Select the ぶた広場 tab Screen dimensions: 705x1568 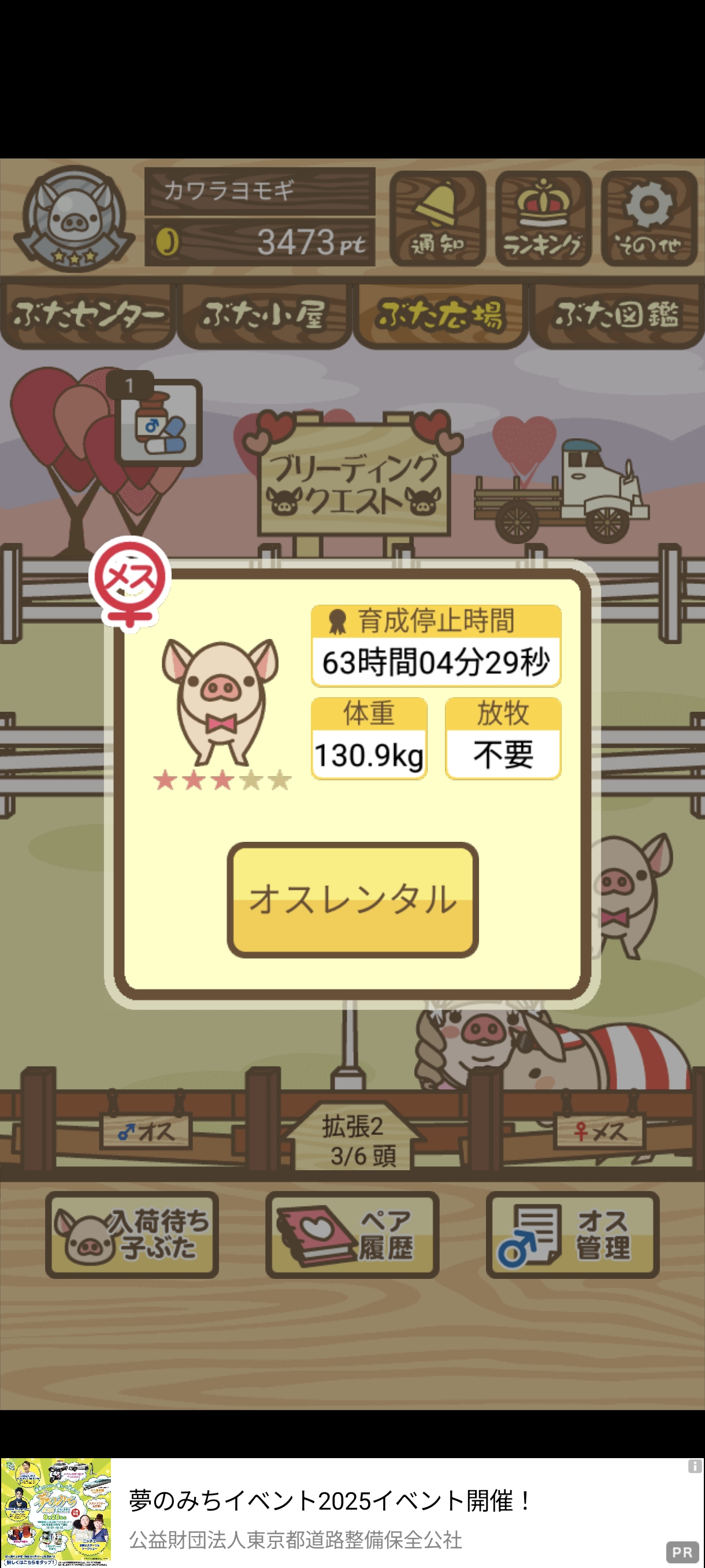pyautogui.click(x=439, y=315)
